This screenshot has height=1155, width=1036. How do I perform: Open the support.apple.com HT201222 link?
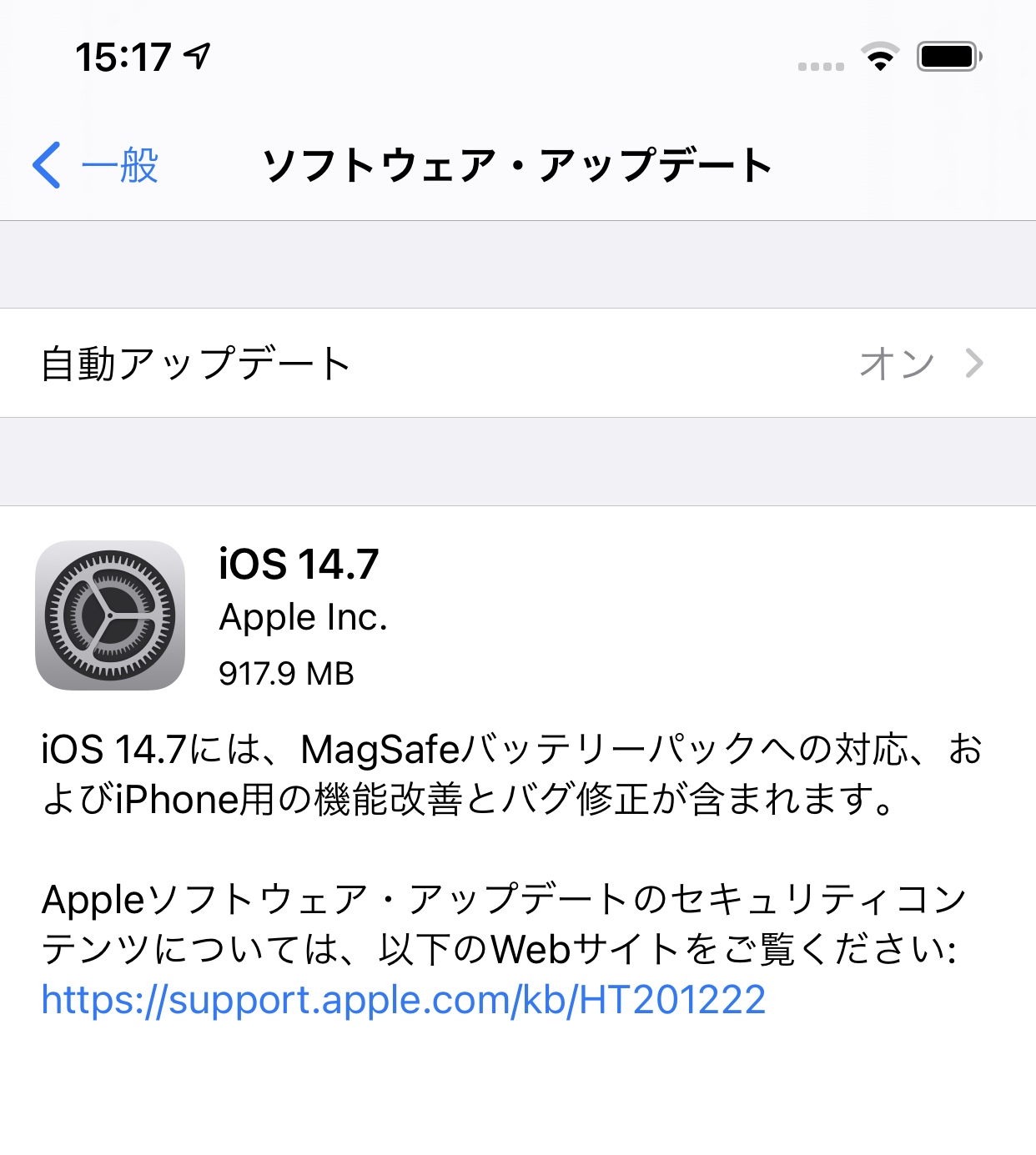(x=404, y=999)
